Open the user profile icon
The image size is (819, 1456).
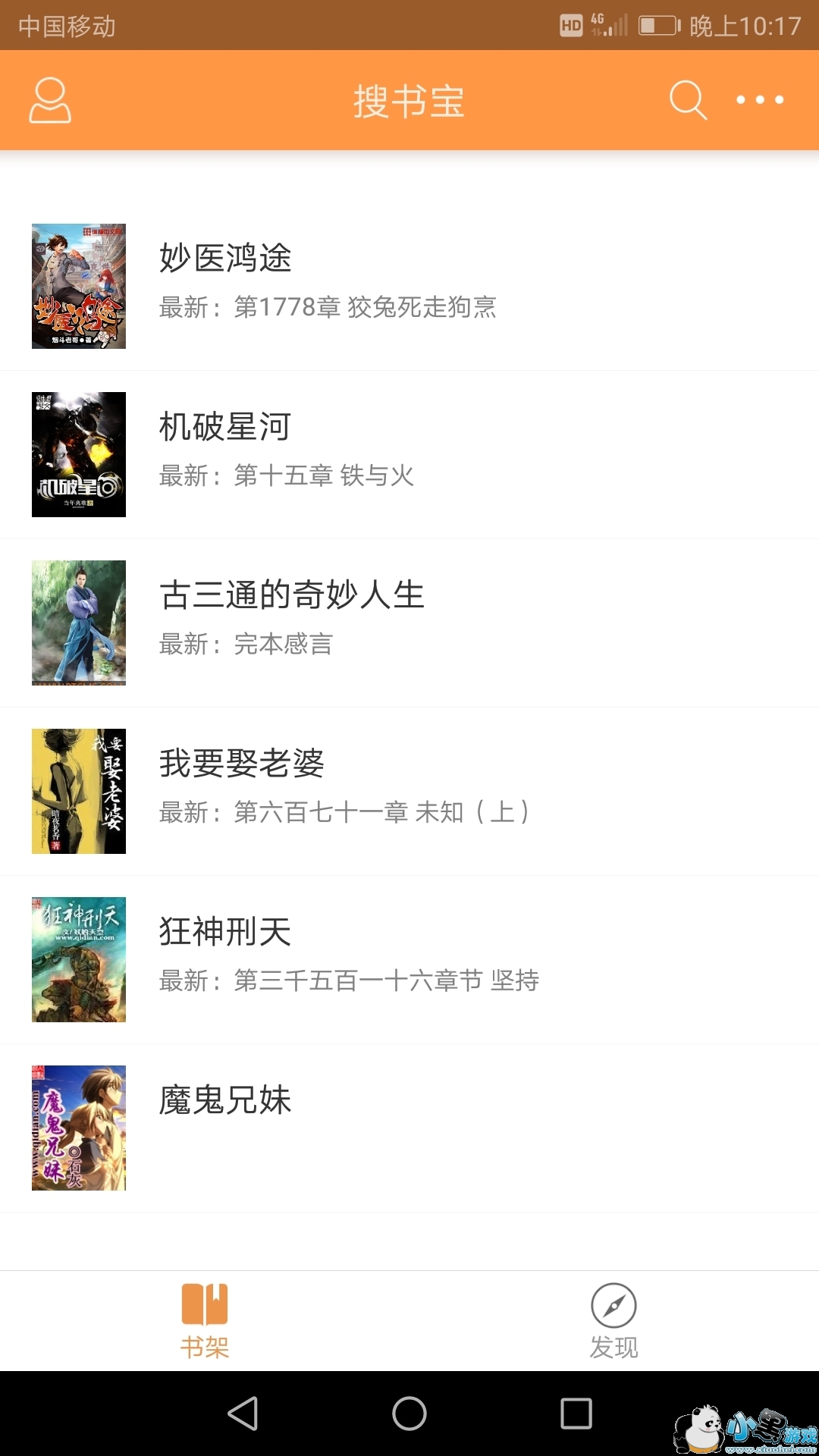tap(50, 100)
